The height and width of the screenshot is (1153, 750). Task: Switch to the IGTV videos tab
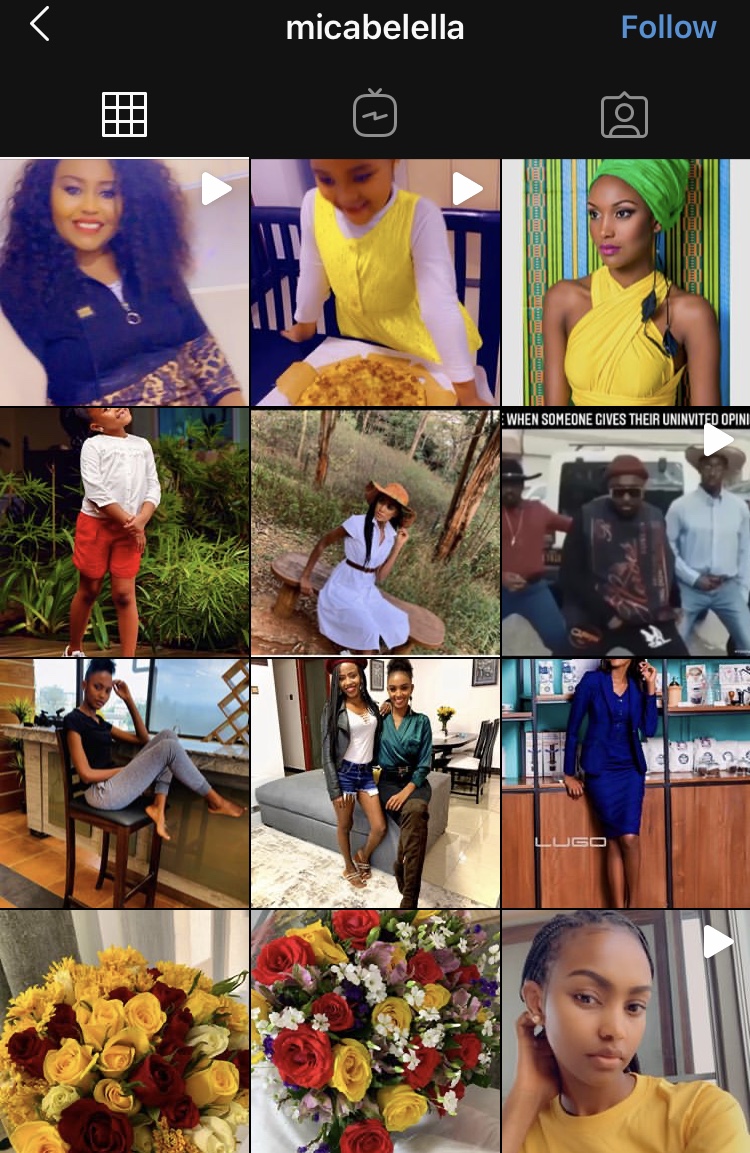pyautogui.click(x=375, y=115)
